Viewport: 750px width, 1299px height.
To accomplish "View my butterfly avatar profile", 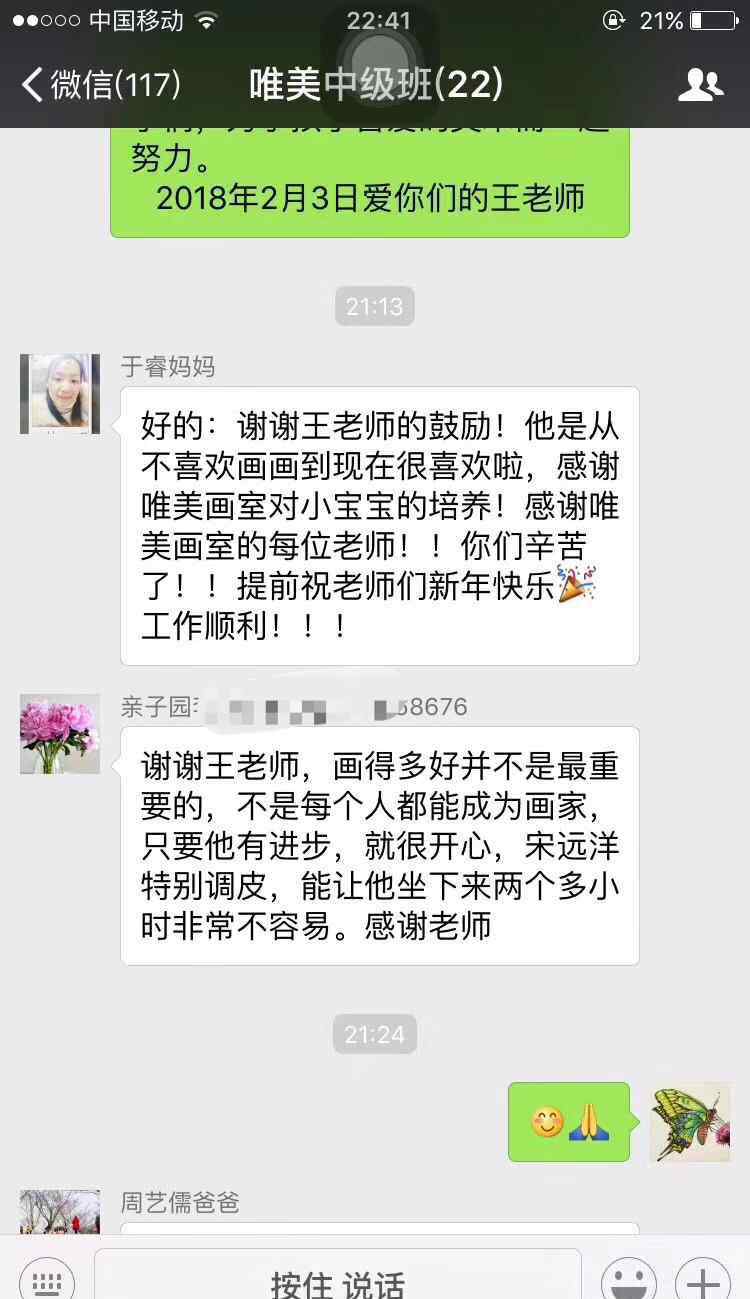I will (690, 1122).
